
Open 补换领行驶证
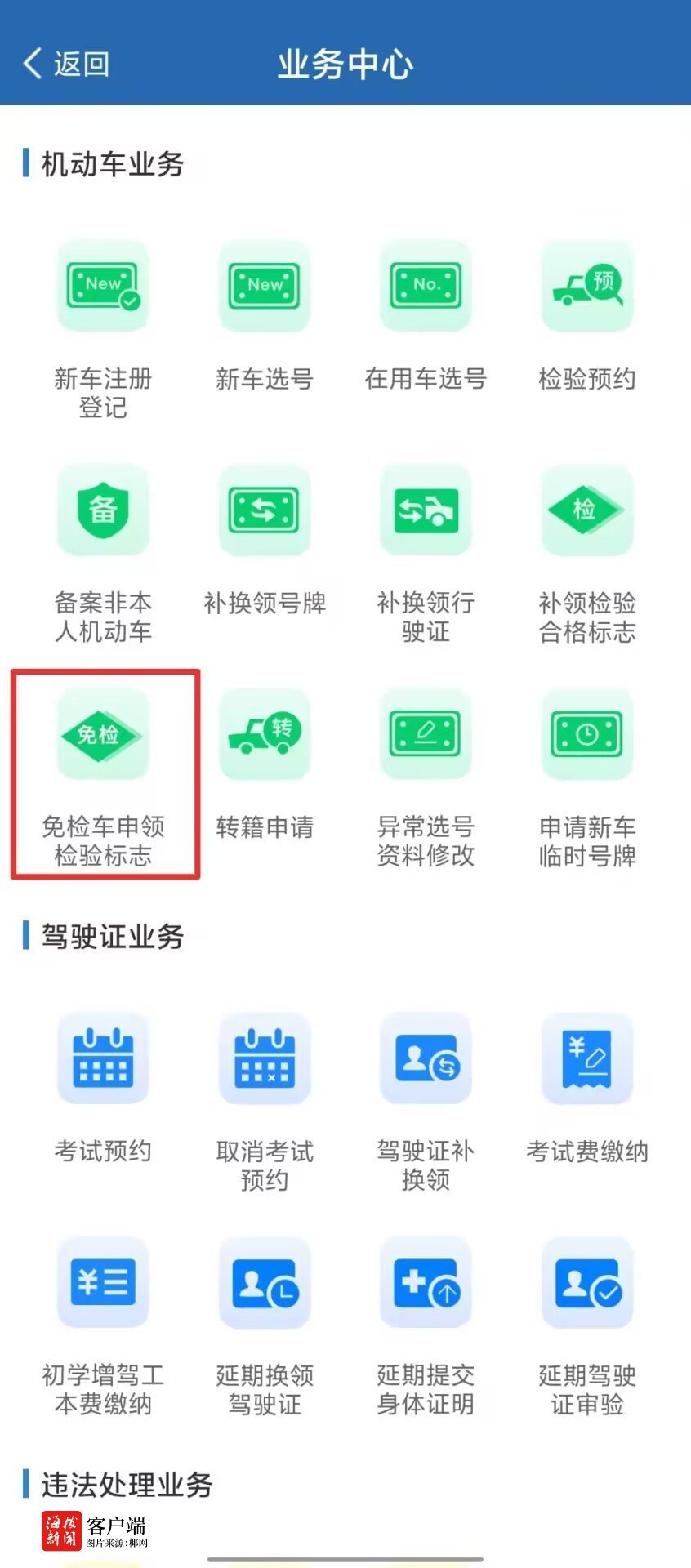[426, 510]
